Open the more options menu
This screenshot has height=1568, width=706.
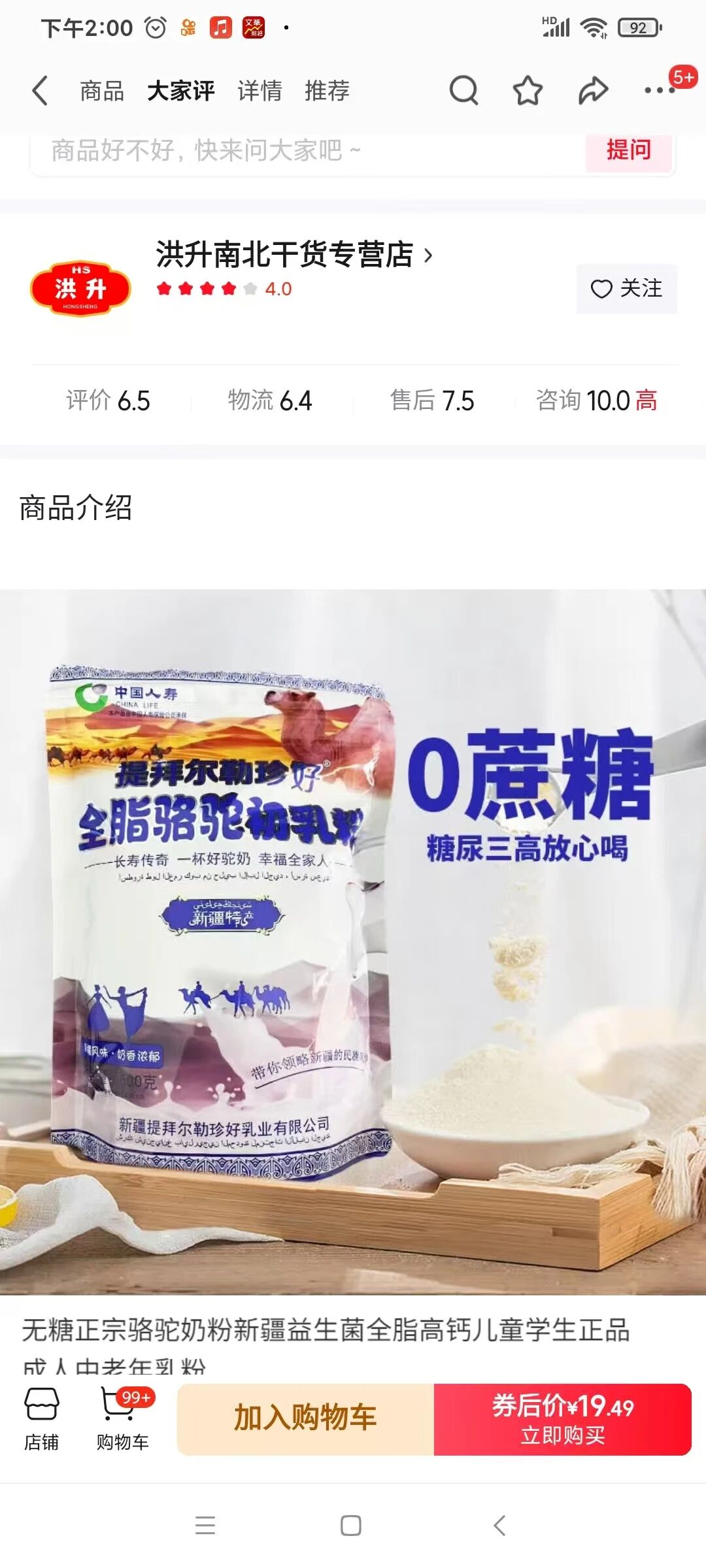(659, 90)
